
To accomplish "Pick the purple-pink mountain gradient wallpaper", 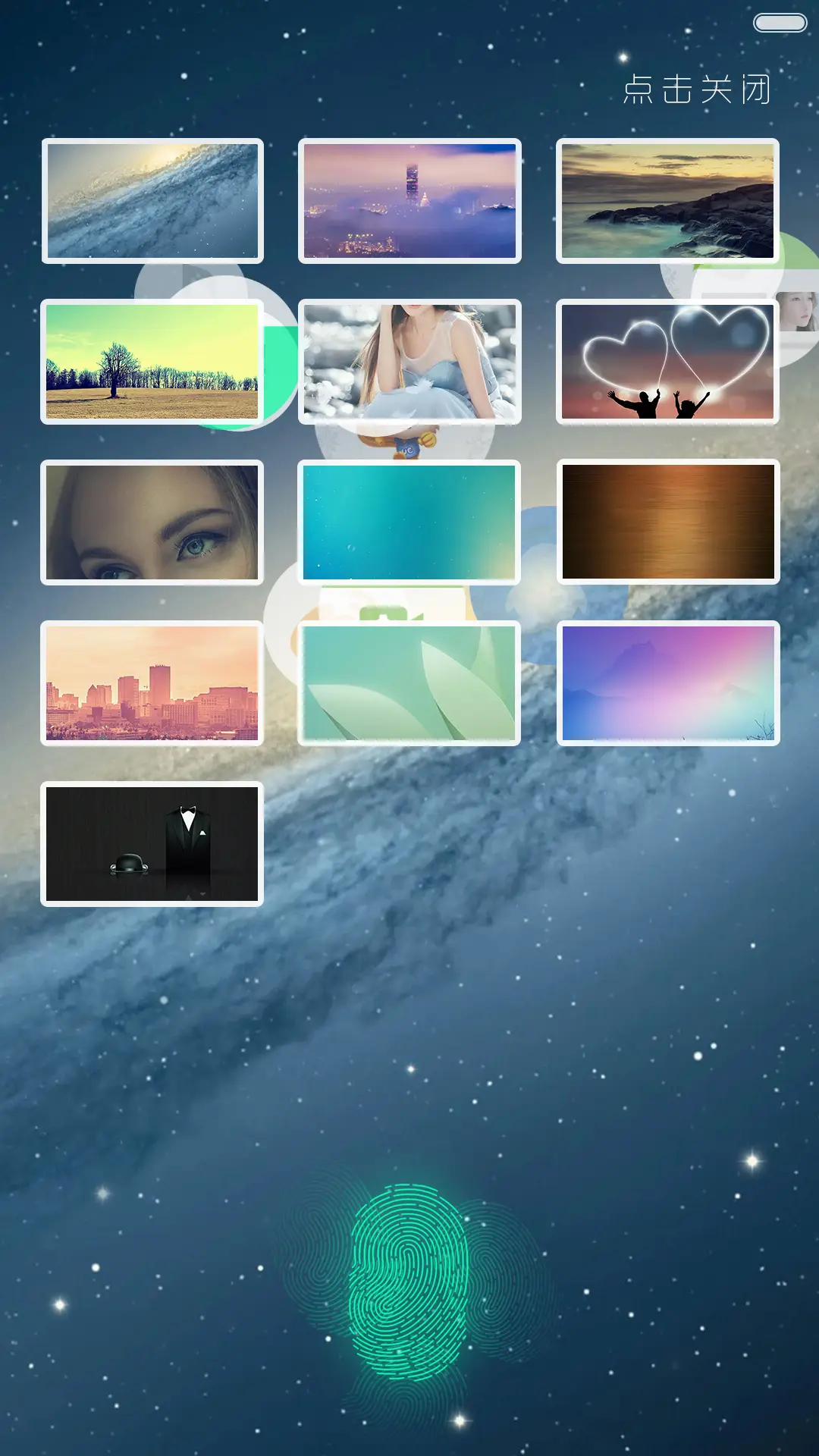I will point(667,683).
